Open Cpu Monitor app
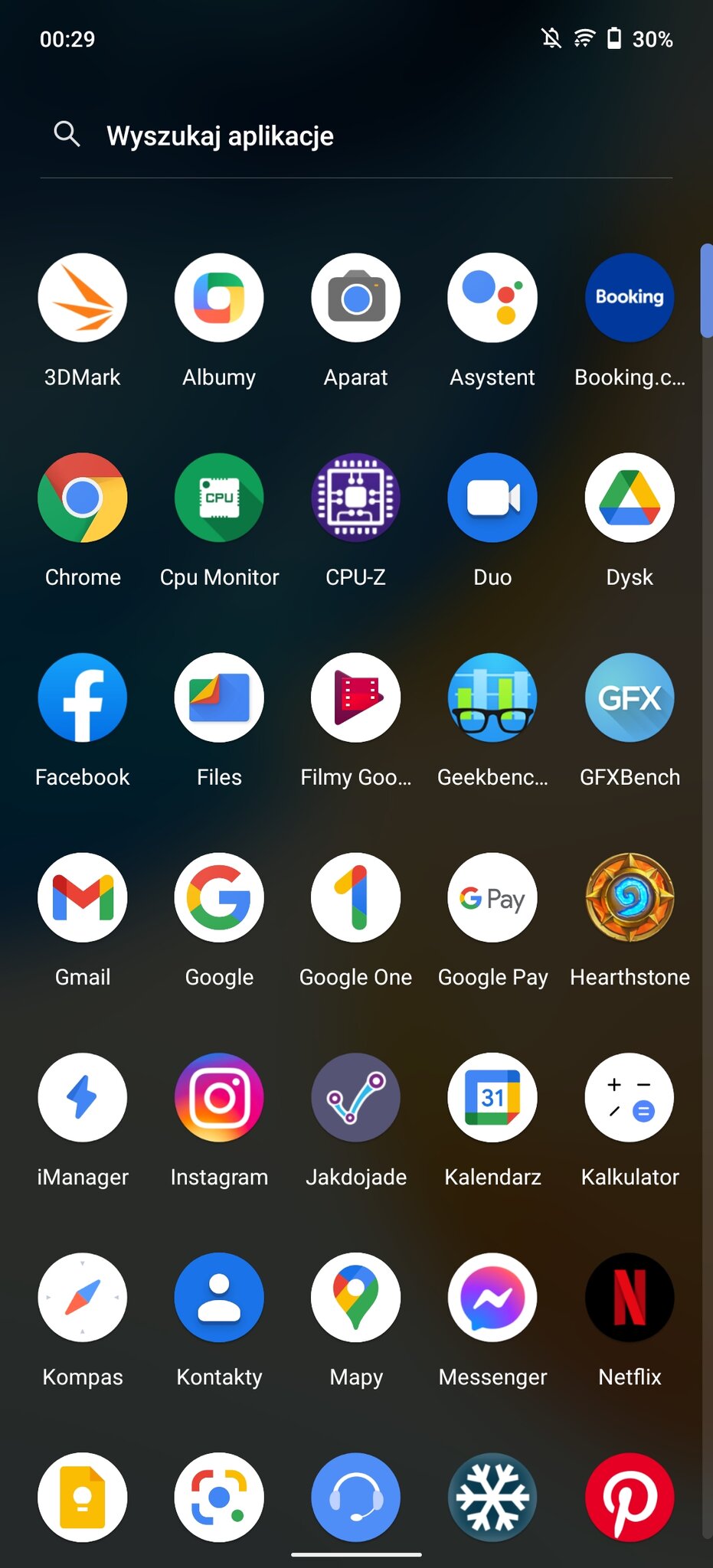The height and width of the screenshot is (1568, 713). coord(219,498)
